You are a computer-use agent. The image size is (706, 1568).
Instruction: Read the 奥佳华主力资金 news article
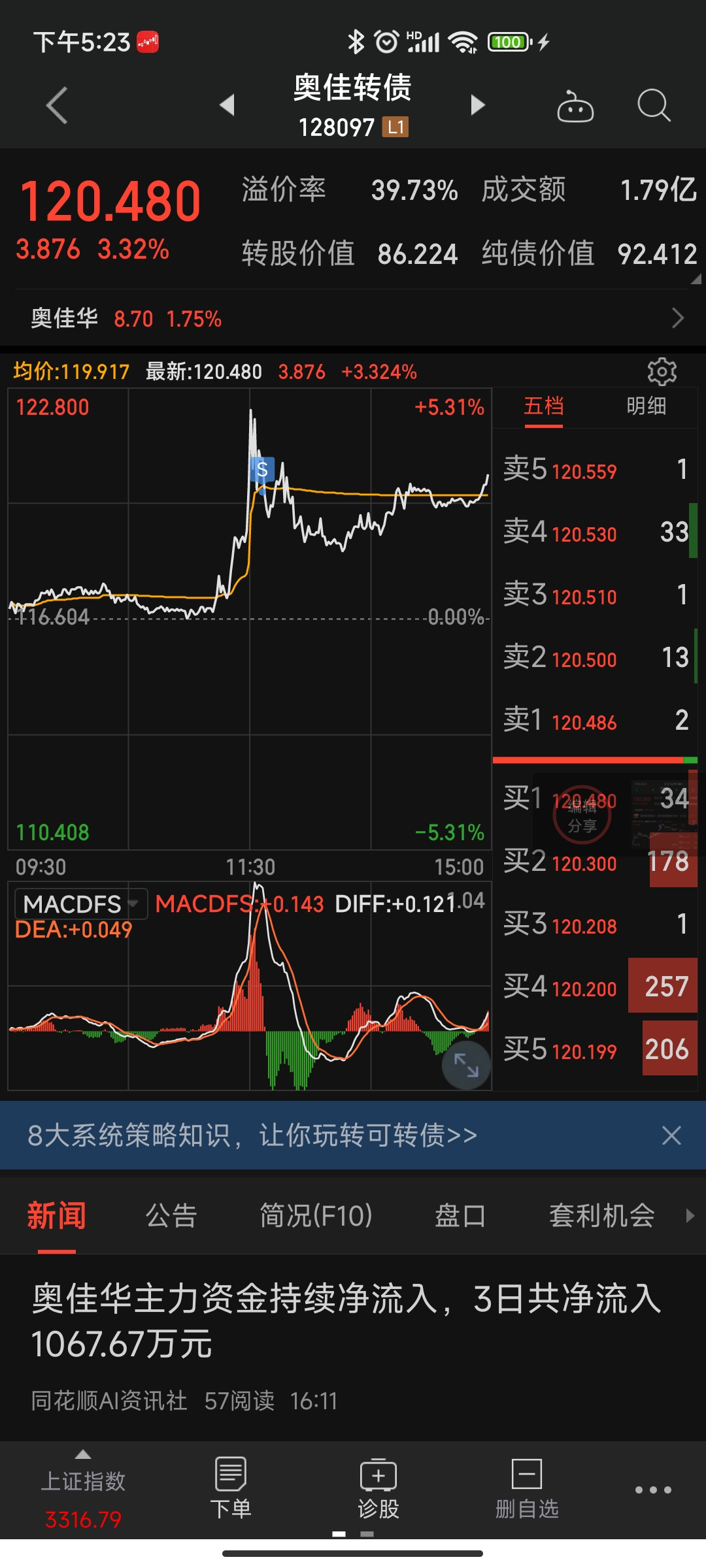(x=346, y=1321)
